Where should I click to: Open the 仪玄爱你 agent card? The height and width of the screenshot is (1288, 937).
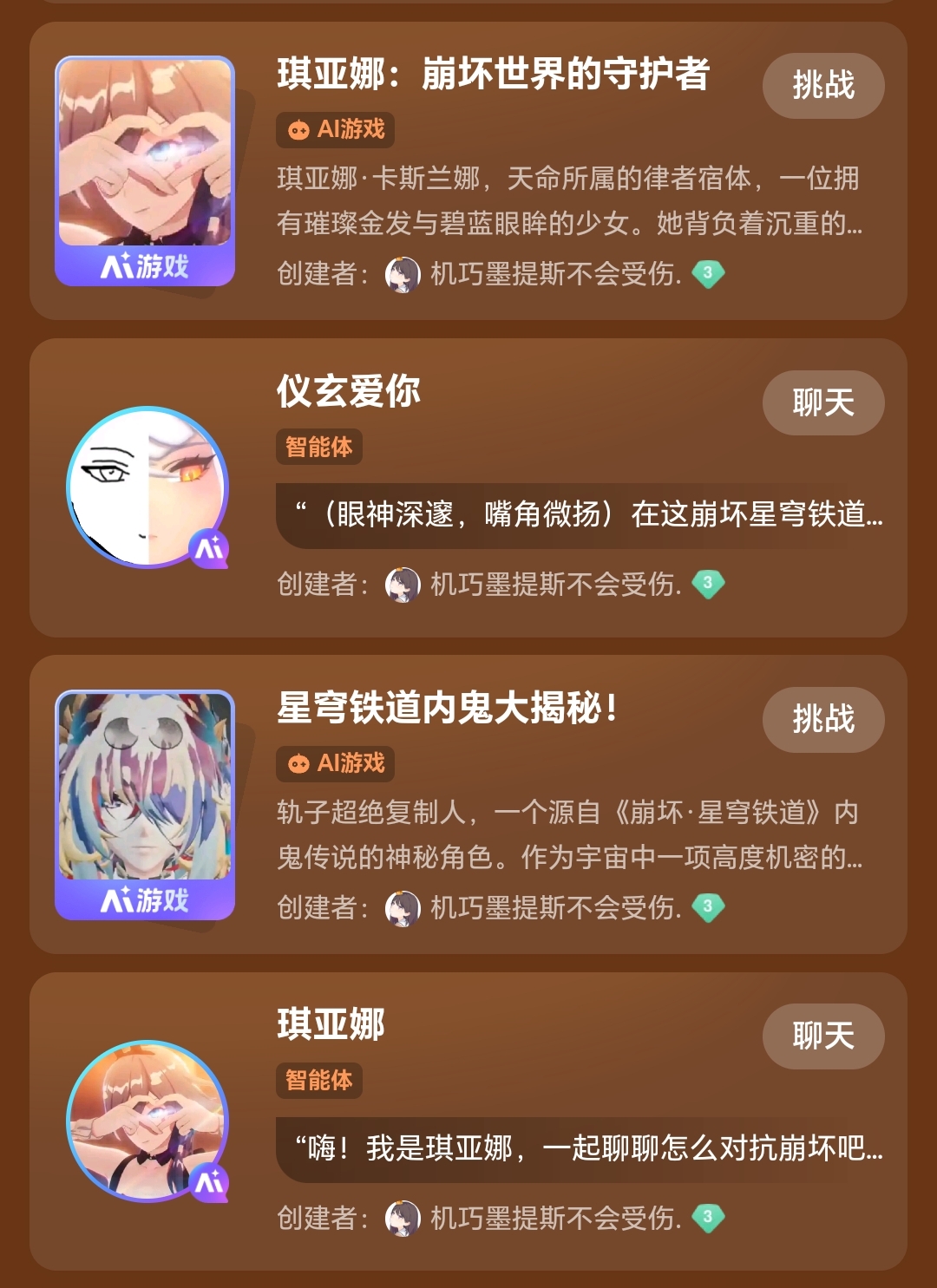tap(468, 488)
